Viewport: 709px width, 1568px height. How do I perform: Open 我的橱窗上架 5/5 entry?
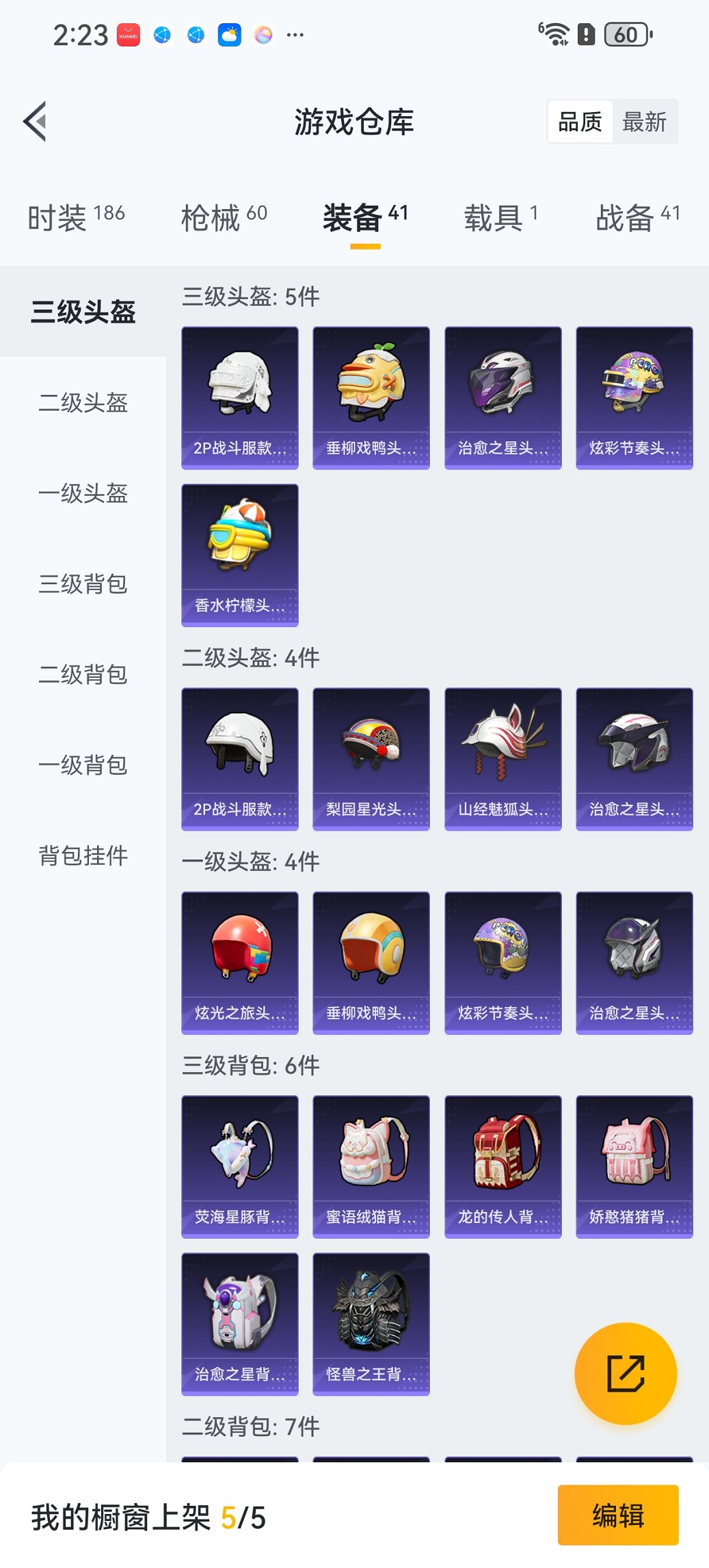(x=149, y=1515)
